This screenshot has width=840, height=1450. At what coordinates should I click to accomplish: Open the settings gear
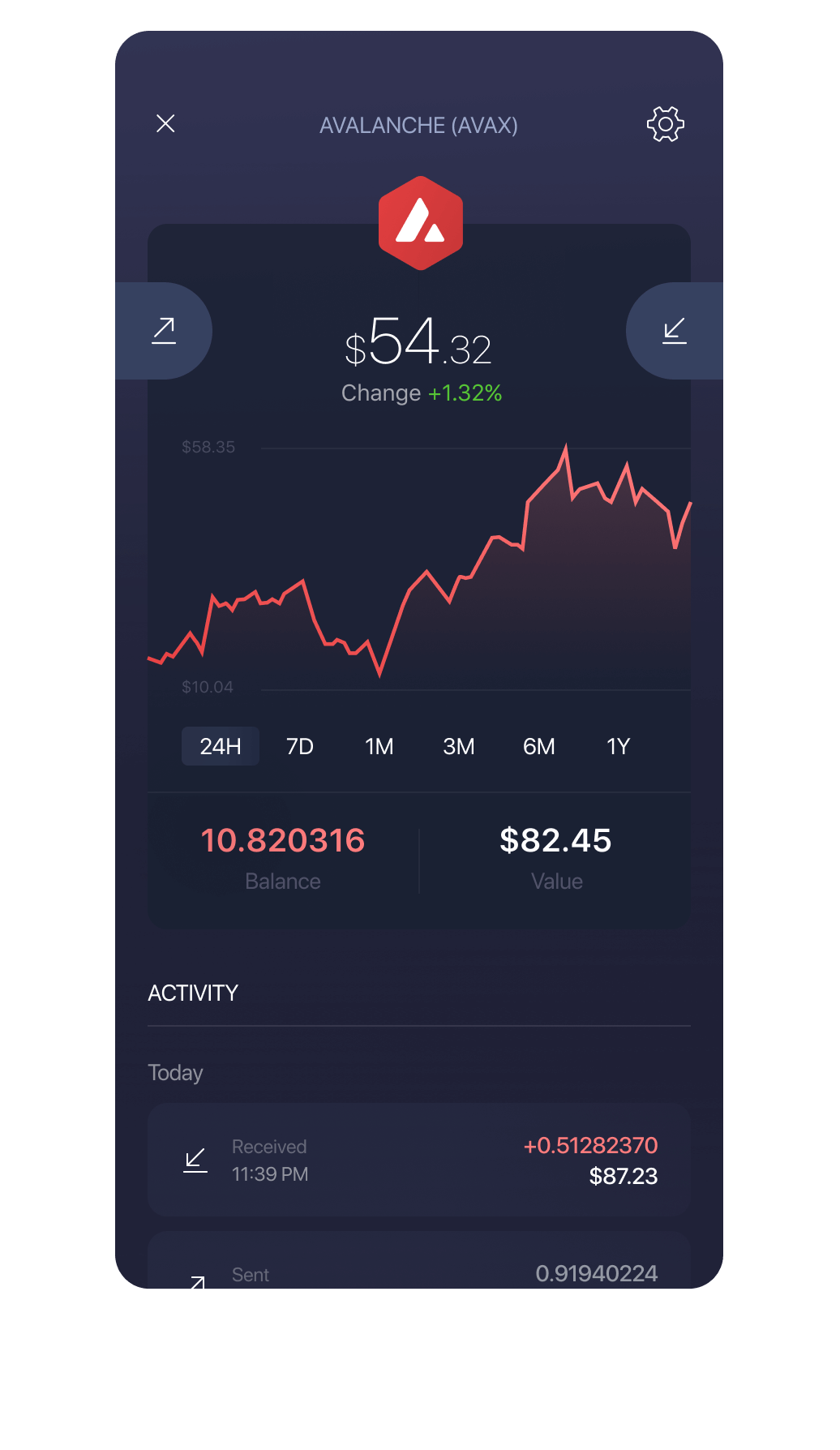point(665,124)
